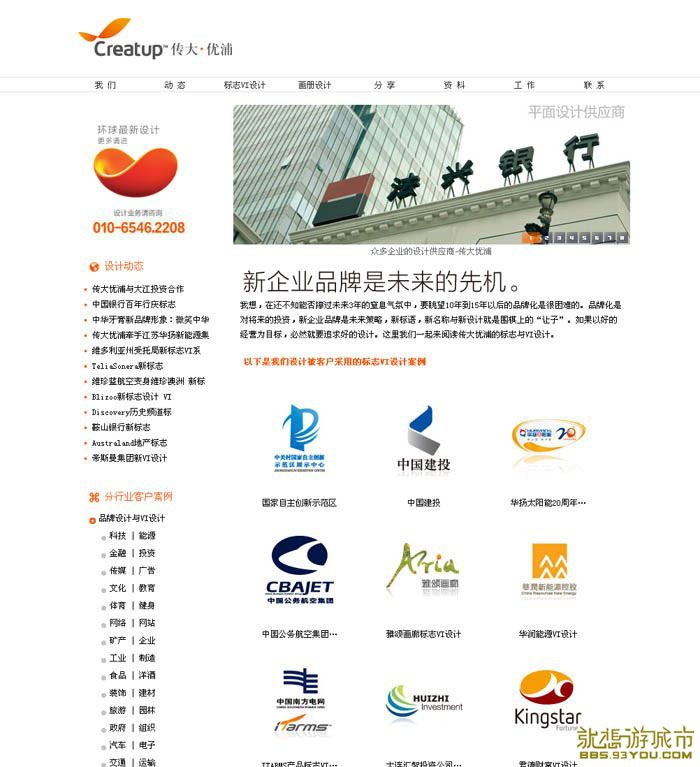This screenshot has height=767, width=700.
Task: Open the 国家自主创新示范区 case thumbnail
Action: [x=298, y=438]
